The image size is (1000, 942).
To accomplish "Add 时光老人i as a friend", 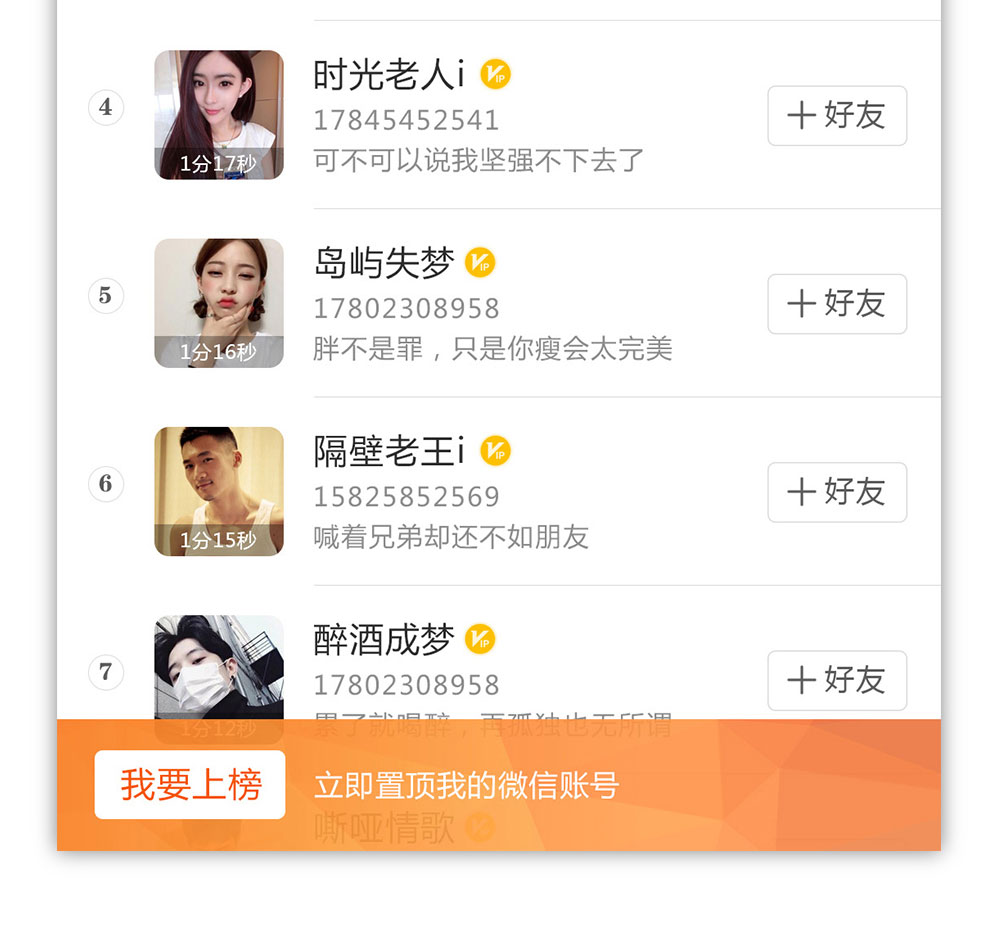I will (x=837, y=116).
